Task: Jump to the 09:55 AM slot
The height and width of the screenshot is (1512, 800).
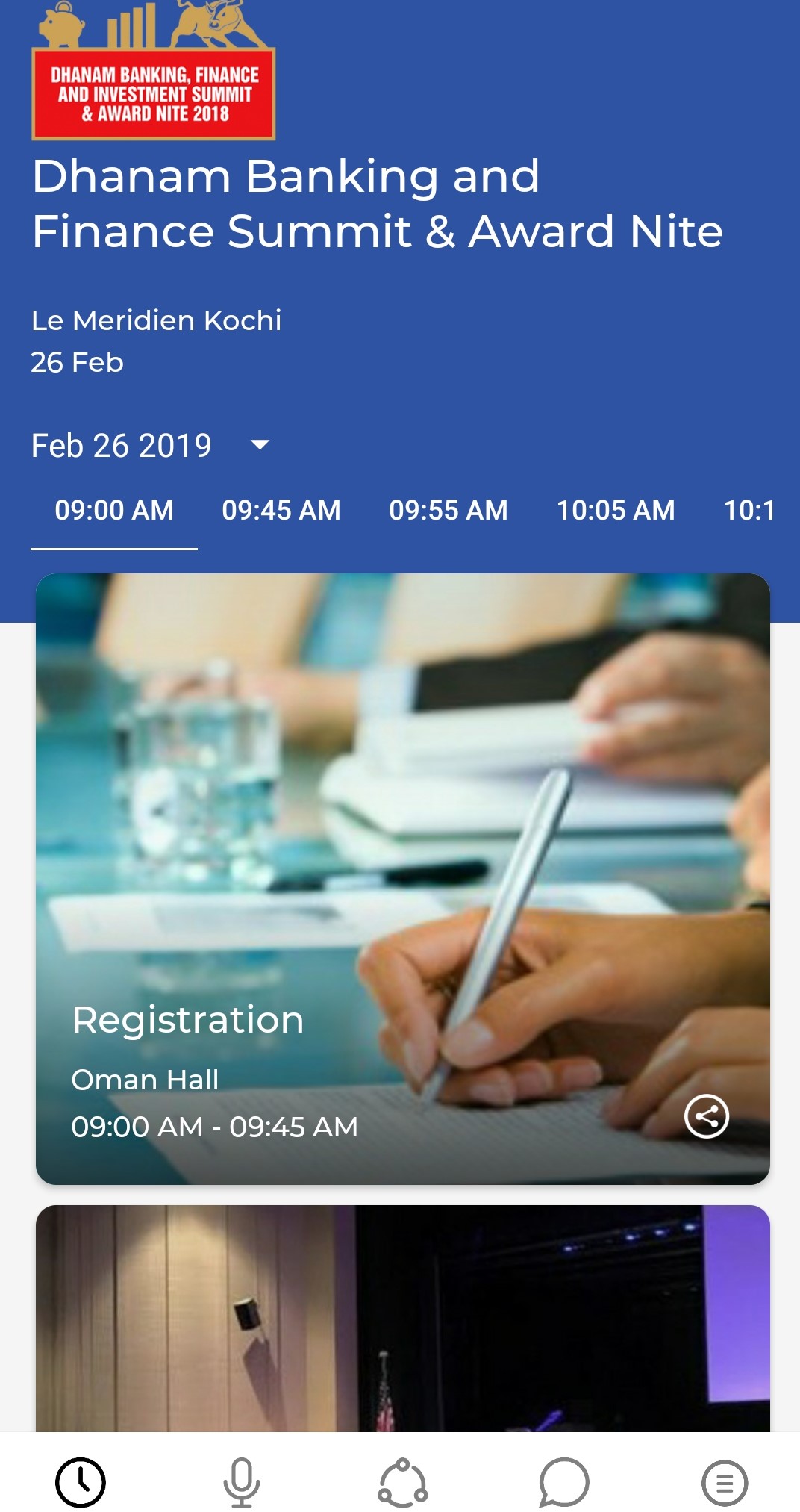Action: click(x=449, y=511)
